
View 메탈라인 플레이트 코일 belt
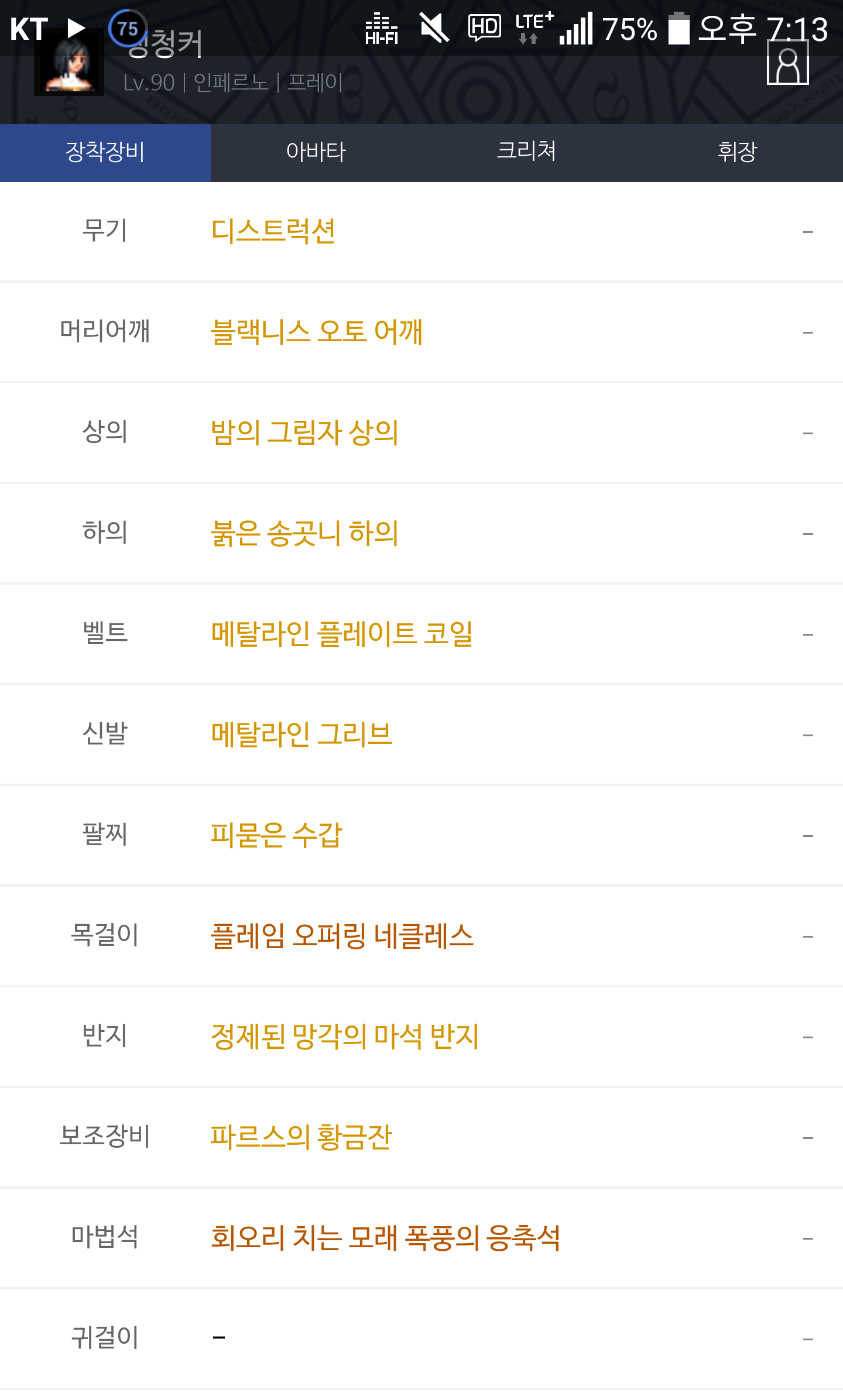[342, 634]
